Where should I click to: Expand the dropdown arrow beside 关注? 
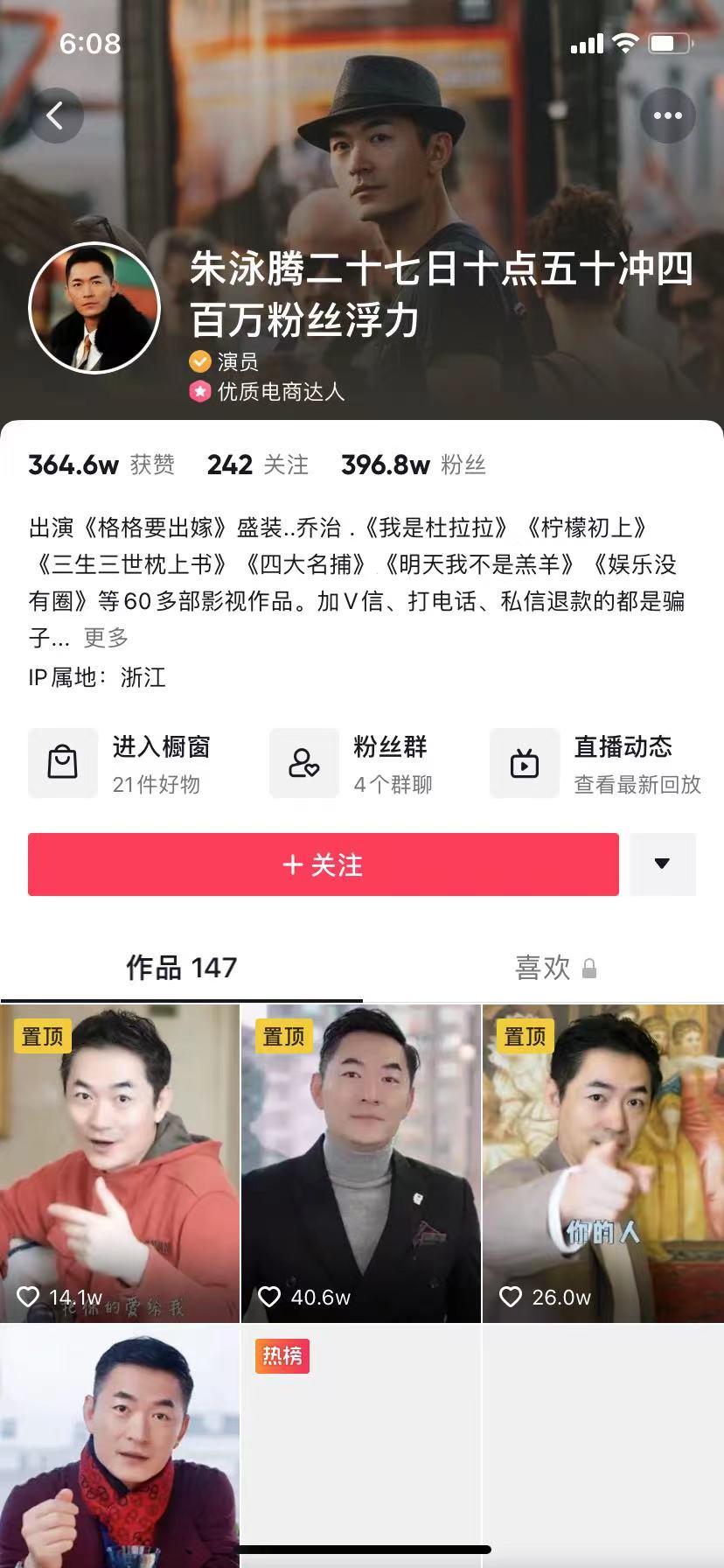[x=662, y=864]
